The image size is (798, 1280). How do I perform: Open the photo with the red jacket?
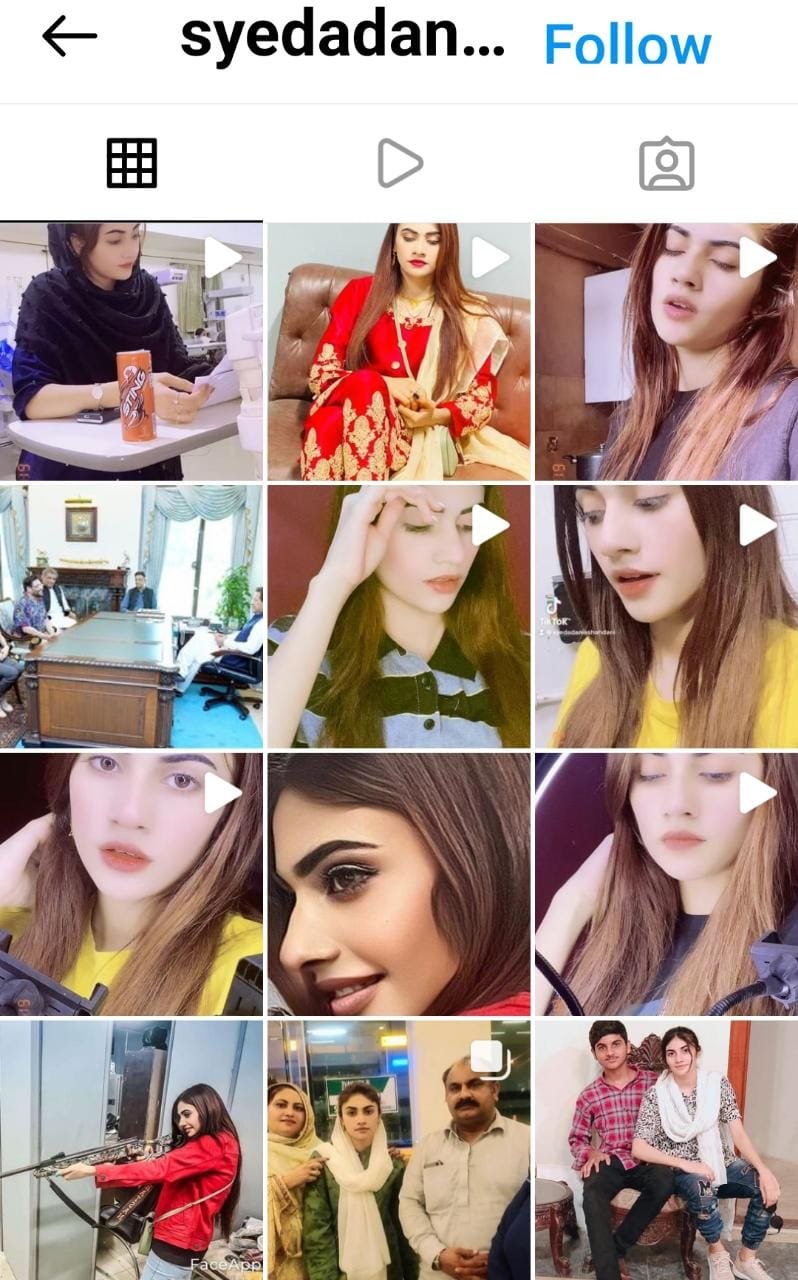pos(131,1150)
